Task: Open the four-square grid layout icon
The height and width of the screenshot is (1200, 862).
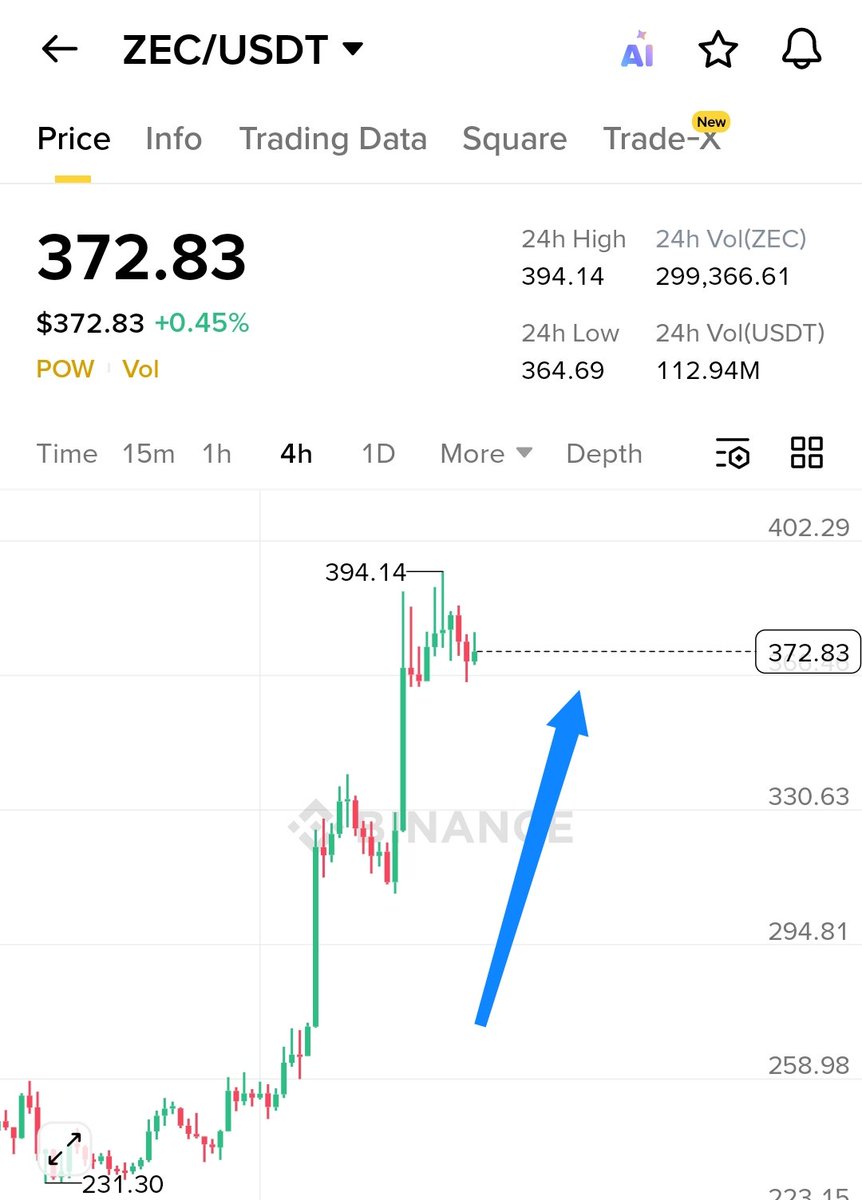Action: pos(806,453)
